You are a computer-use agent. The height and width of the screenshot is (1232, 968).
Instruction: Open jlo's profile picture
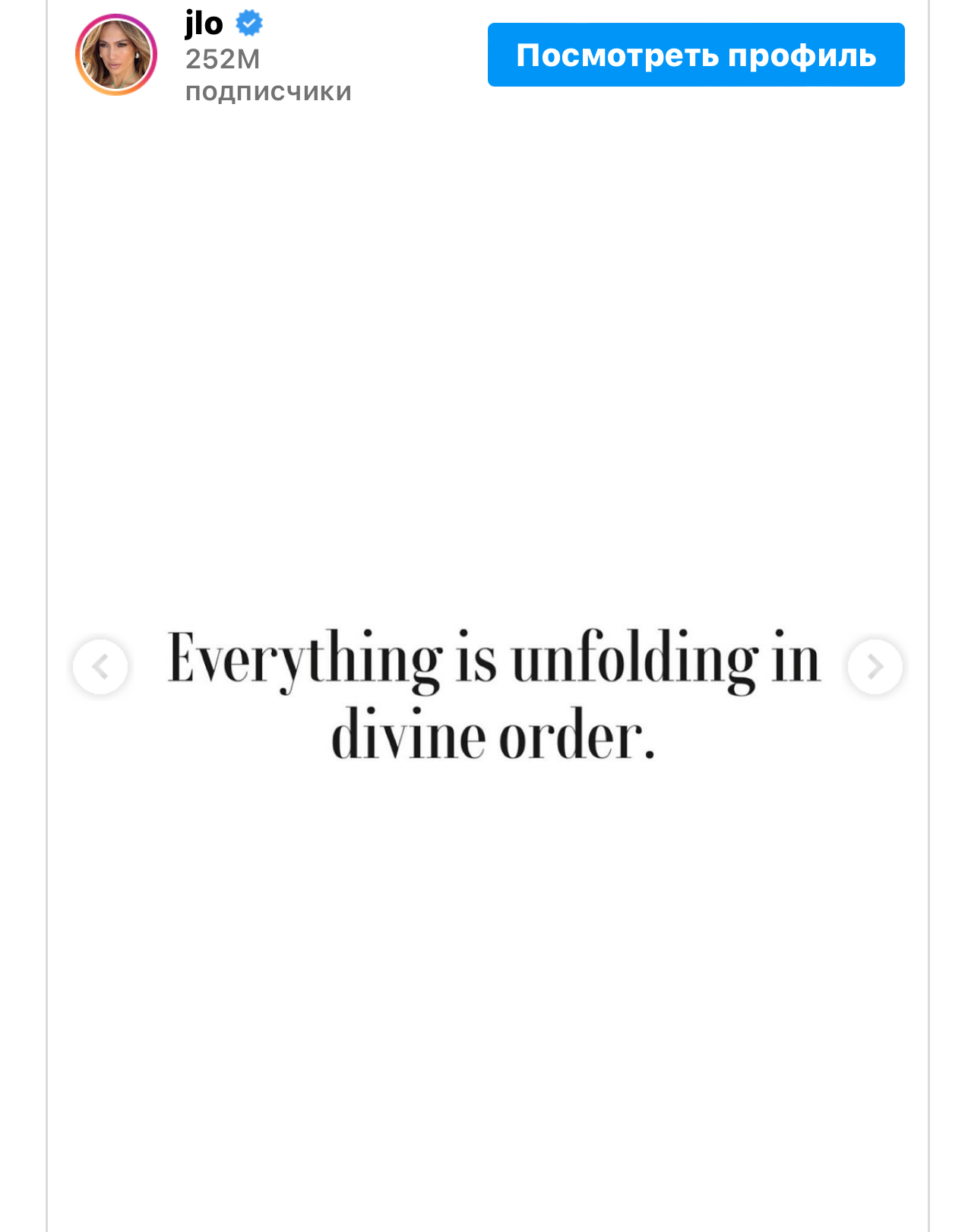coord(116,55)
